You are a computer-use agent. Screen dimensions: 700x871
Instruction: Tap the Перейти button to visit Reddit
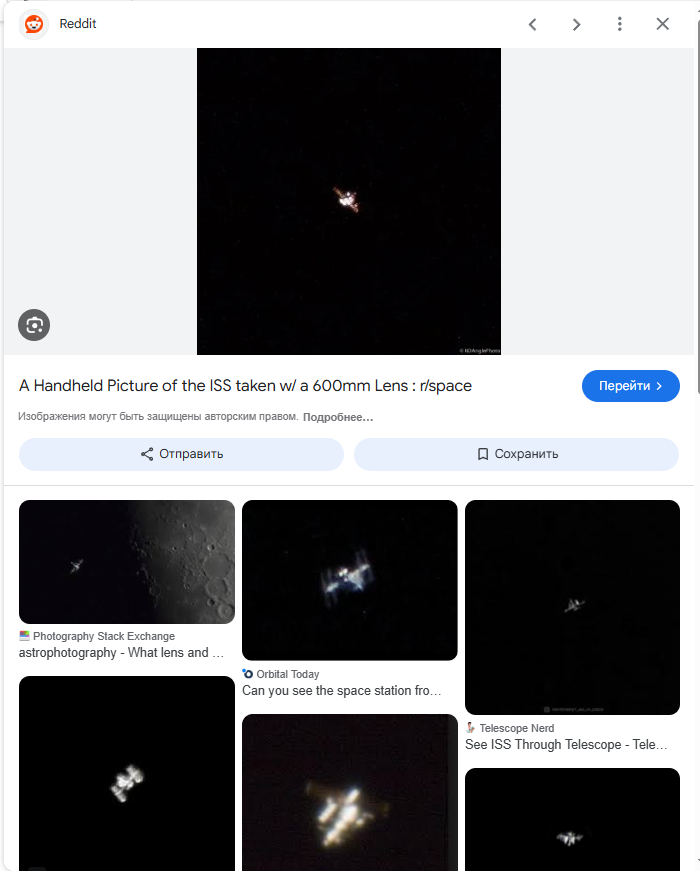(x=630, y=386)
